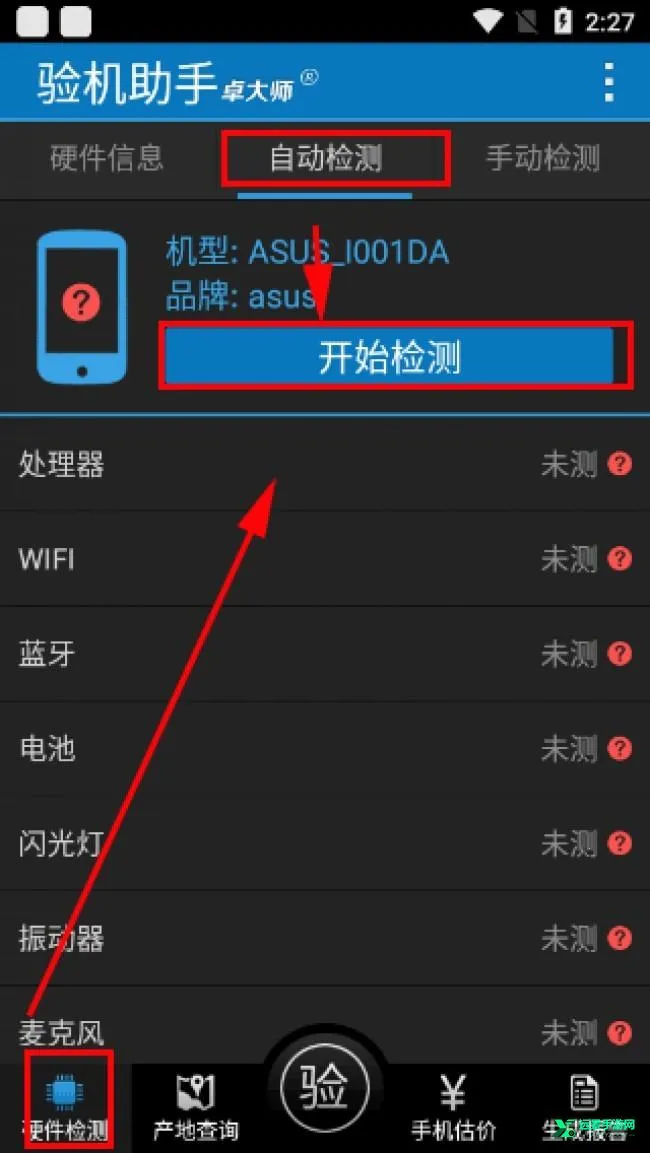Open the 振动器 test row
650x1153 pixels.
[325, 938]
